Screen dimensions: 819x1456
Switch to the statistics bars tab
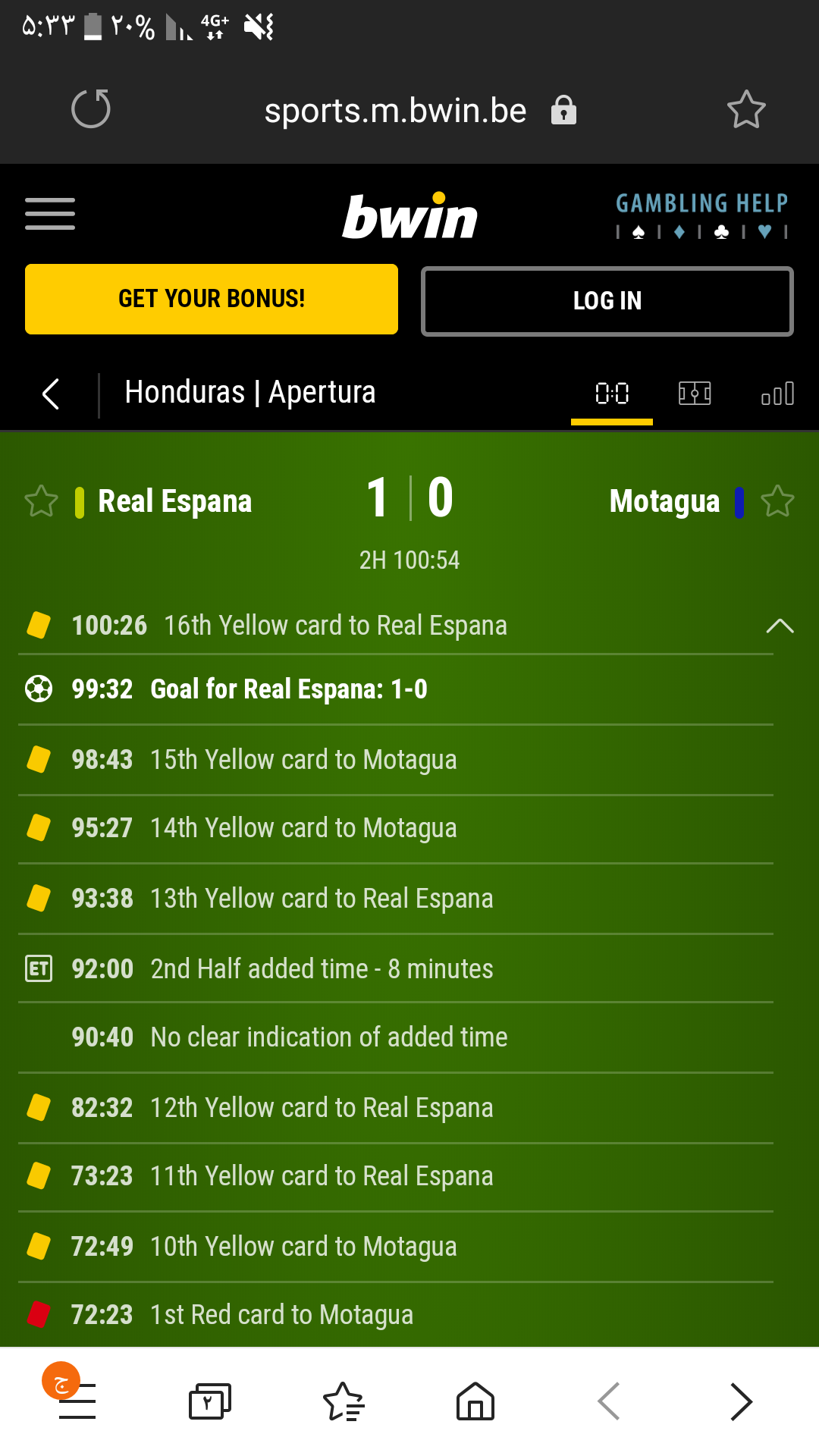778,394
